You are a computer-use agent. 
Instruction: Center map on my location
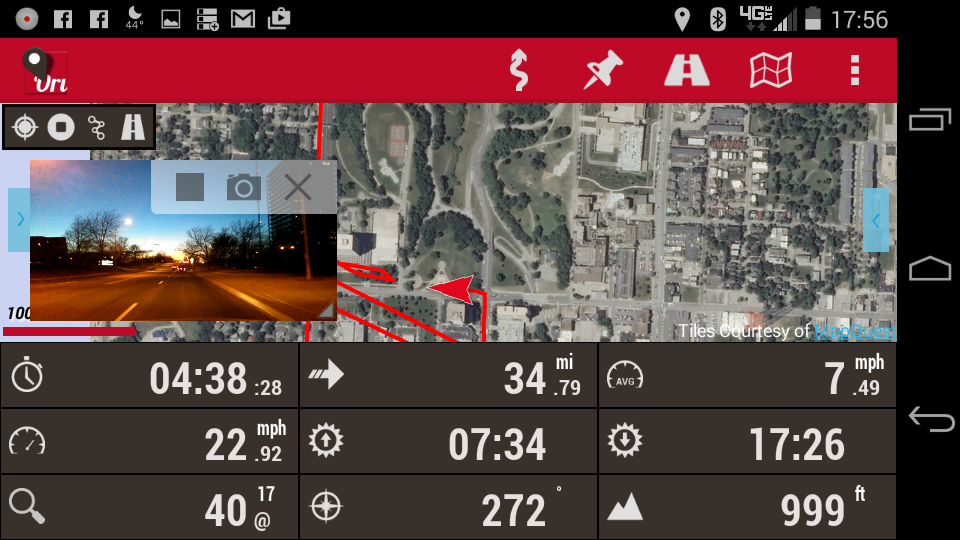(x=26, y=127)
